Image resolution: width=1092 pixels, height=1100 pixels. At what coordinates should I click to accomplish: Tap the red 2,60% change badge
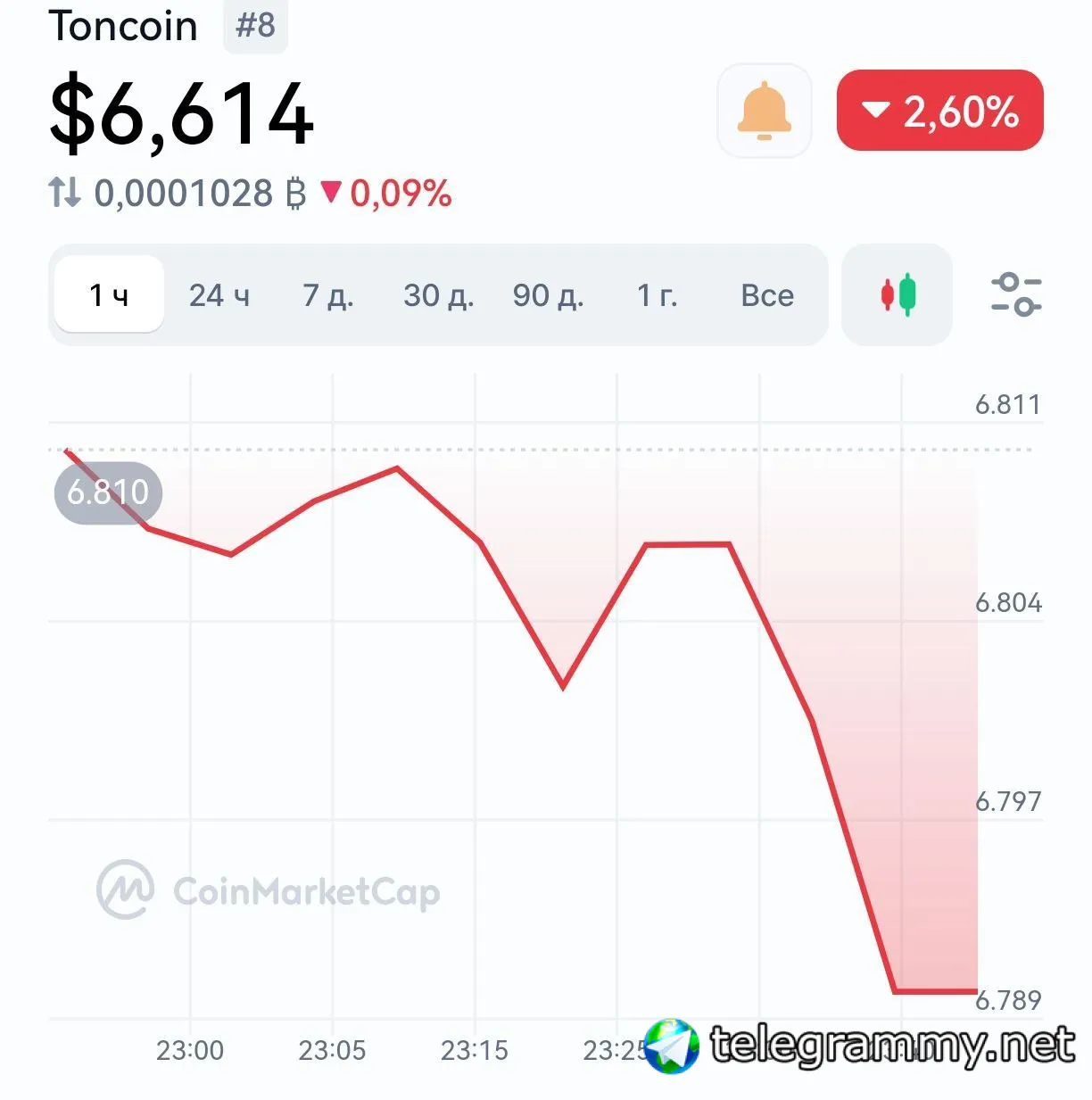tap(939, 111)
